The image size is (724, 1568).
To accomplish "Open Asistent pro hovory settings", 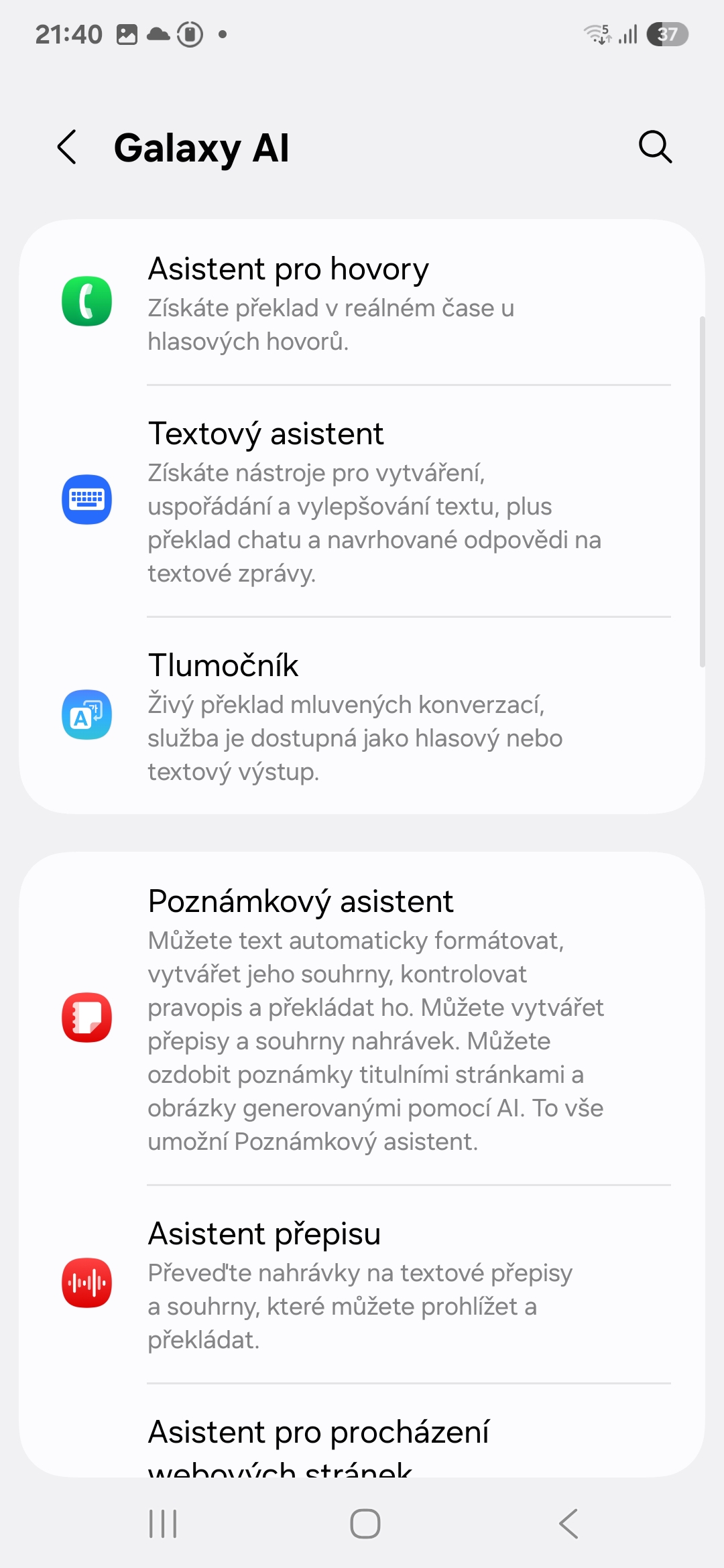I will point(362,302).
